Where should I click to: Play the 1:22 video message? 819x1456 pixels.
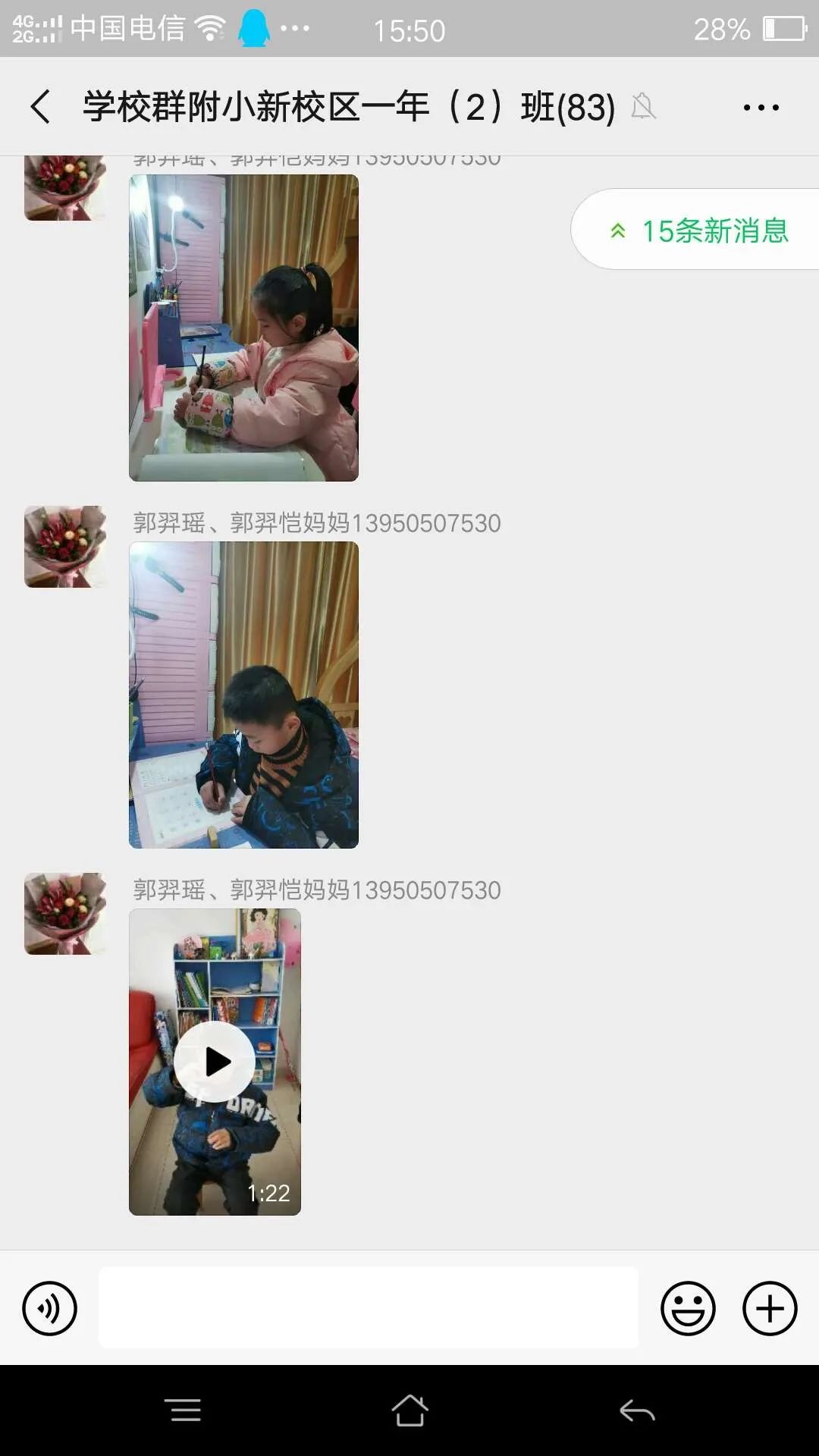215,1062
